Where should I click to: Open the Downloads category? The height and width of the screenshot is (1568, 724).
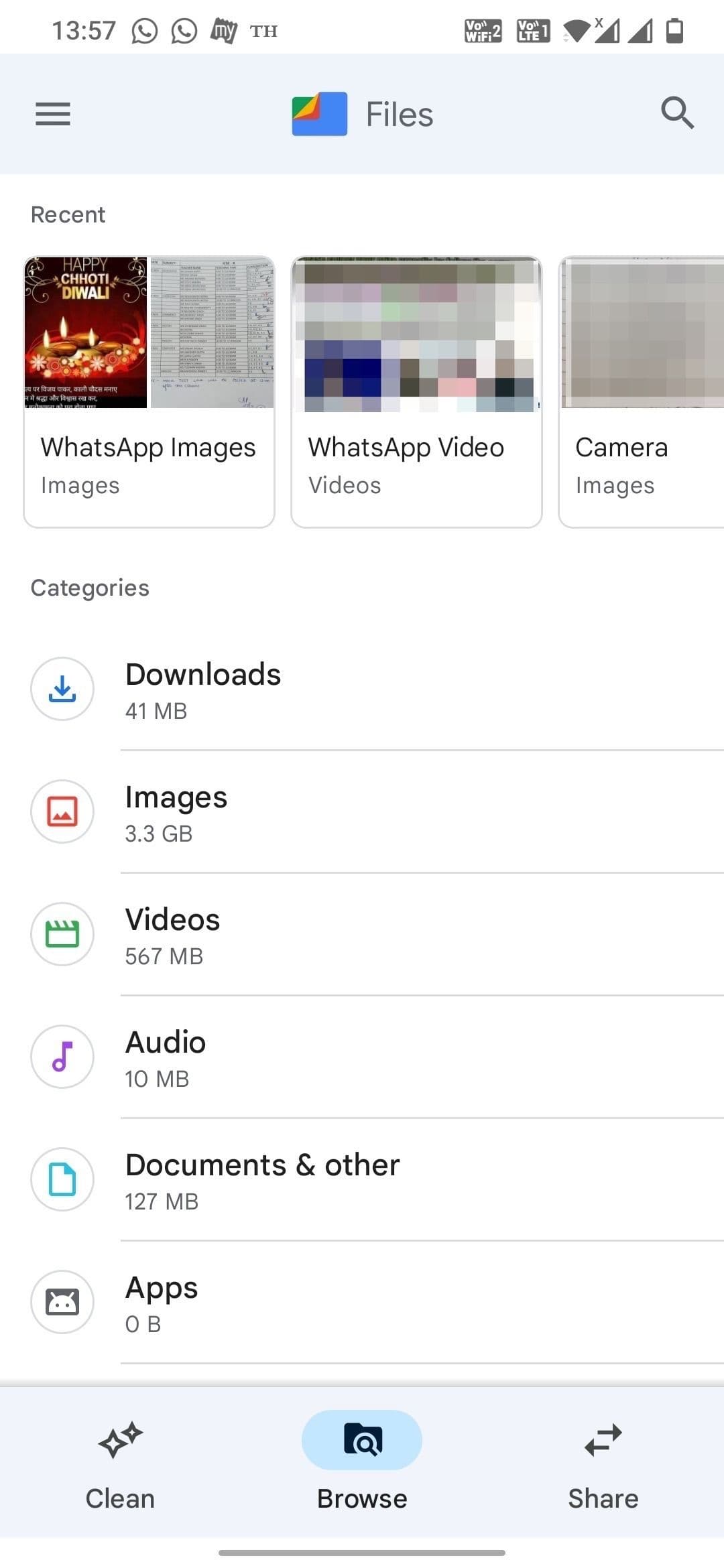point(202,689)
